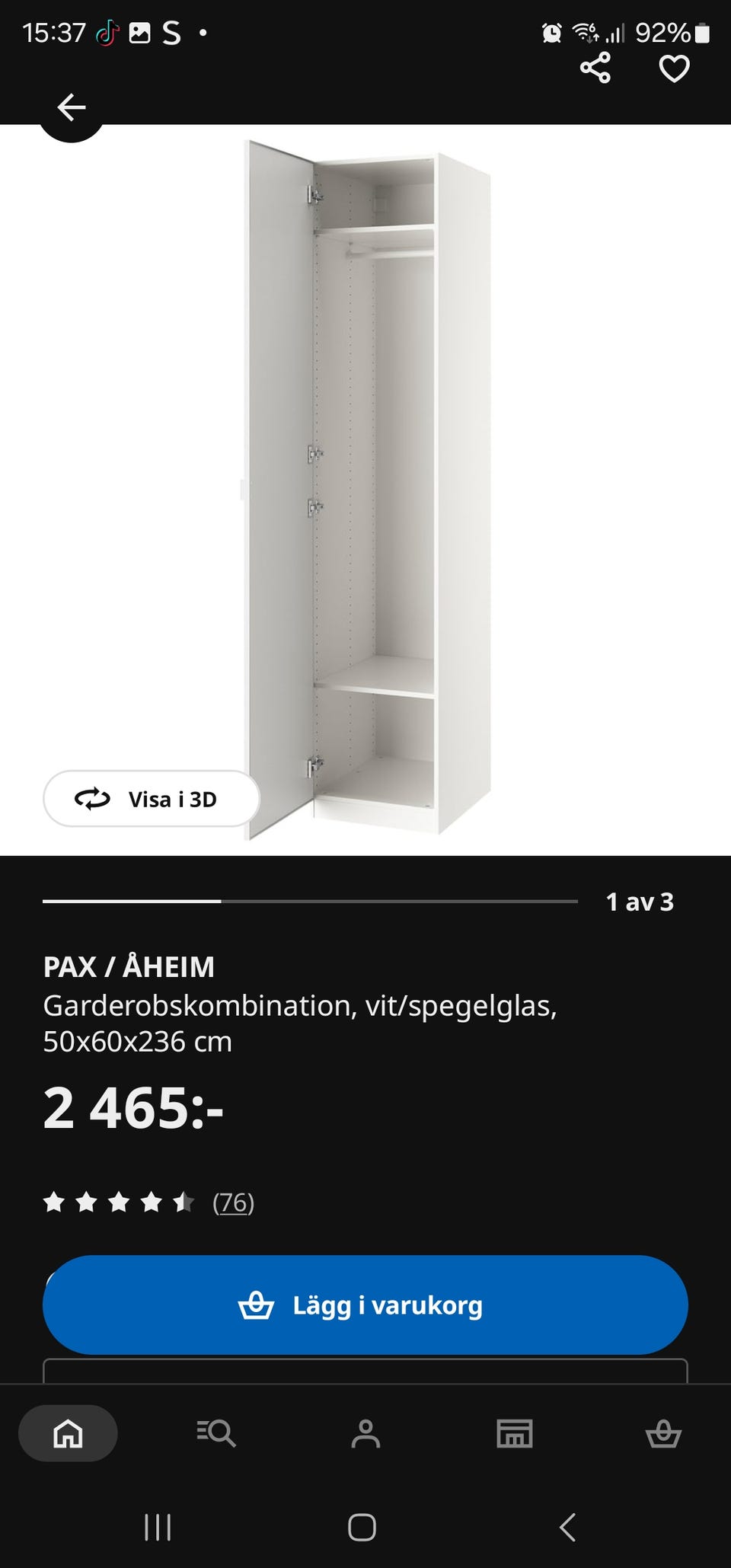The image size is (731, 1568).
Task: Open your profile in bottom navigation
Action: tap(365, 1435)
